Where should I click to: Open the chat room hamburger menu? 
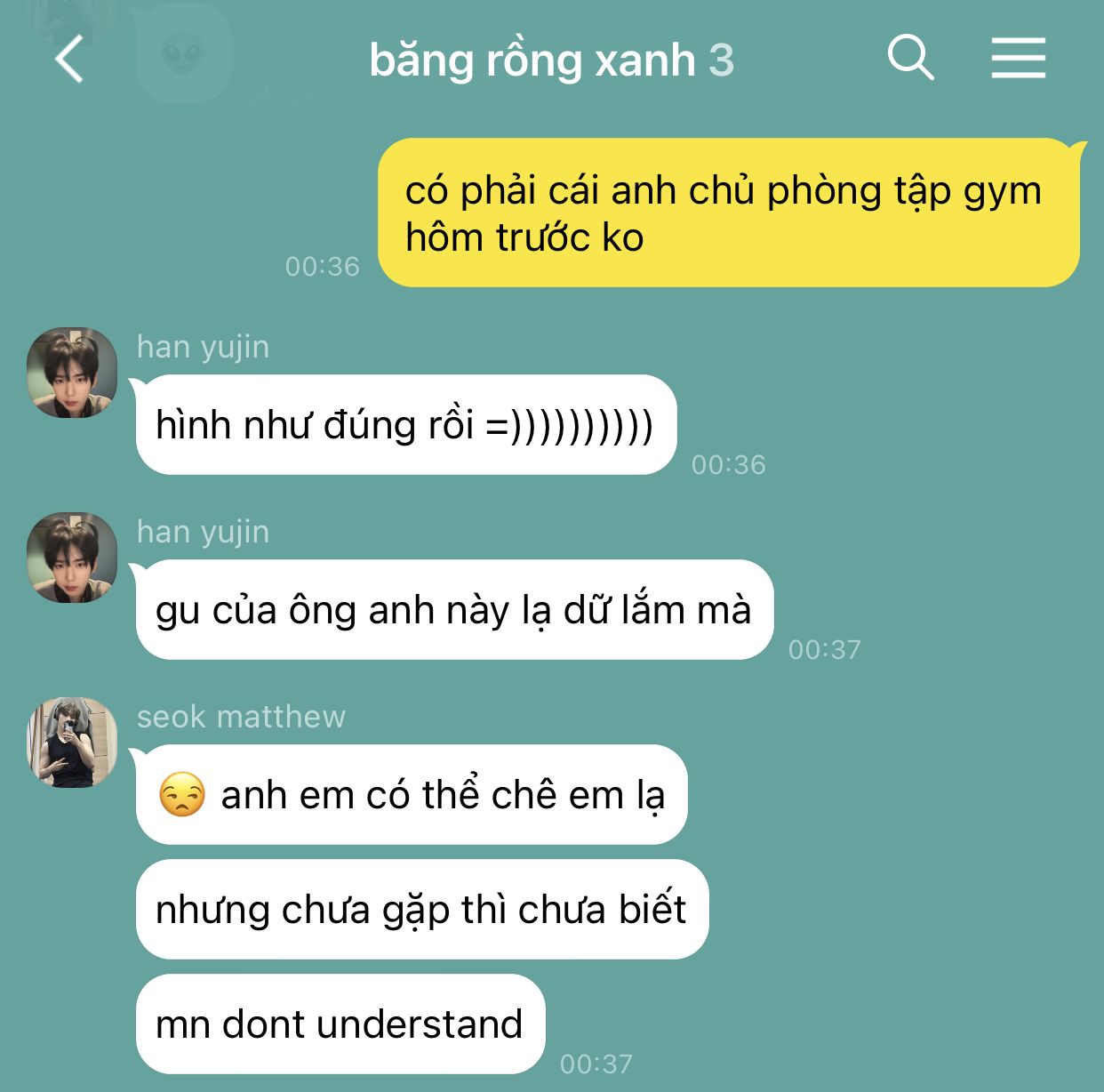click(x=1018, y=59)
